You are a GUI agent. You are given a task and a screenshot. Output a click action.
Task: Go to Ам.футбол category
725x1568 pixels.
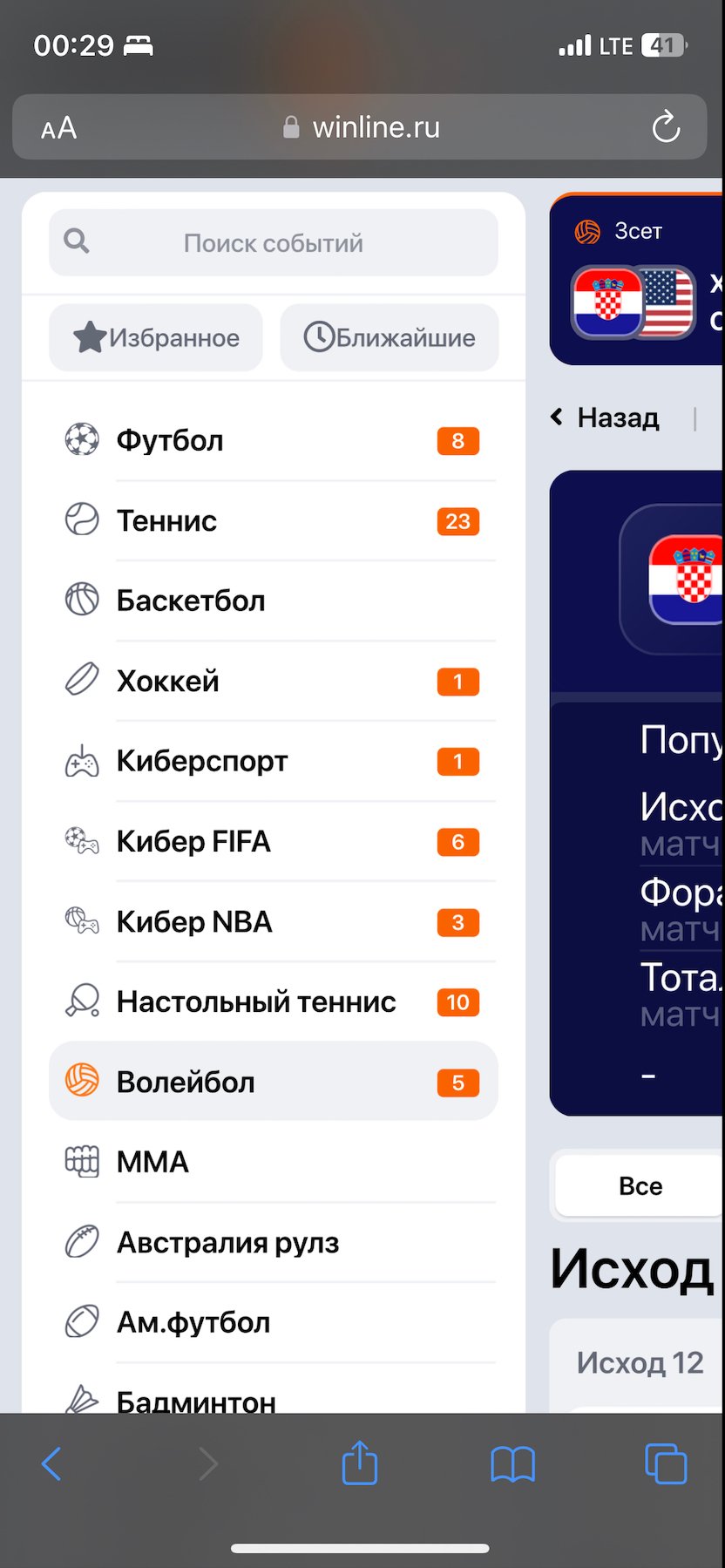pyautogui.click(x=273, y=1323)
